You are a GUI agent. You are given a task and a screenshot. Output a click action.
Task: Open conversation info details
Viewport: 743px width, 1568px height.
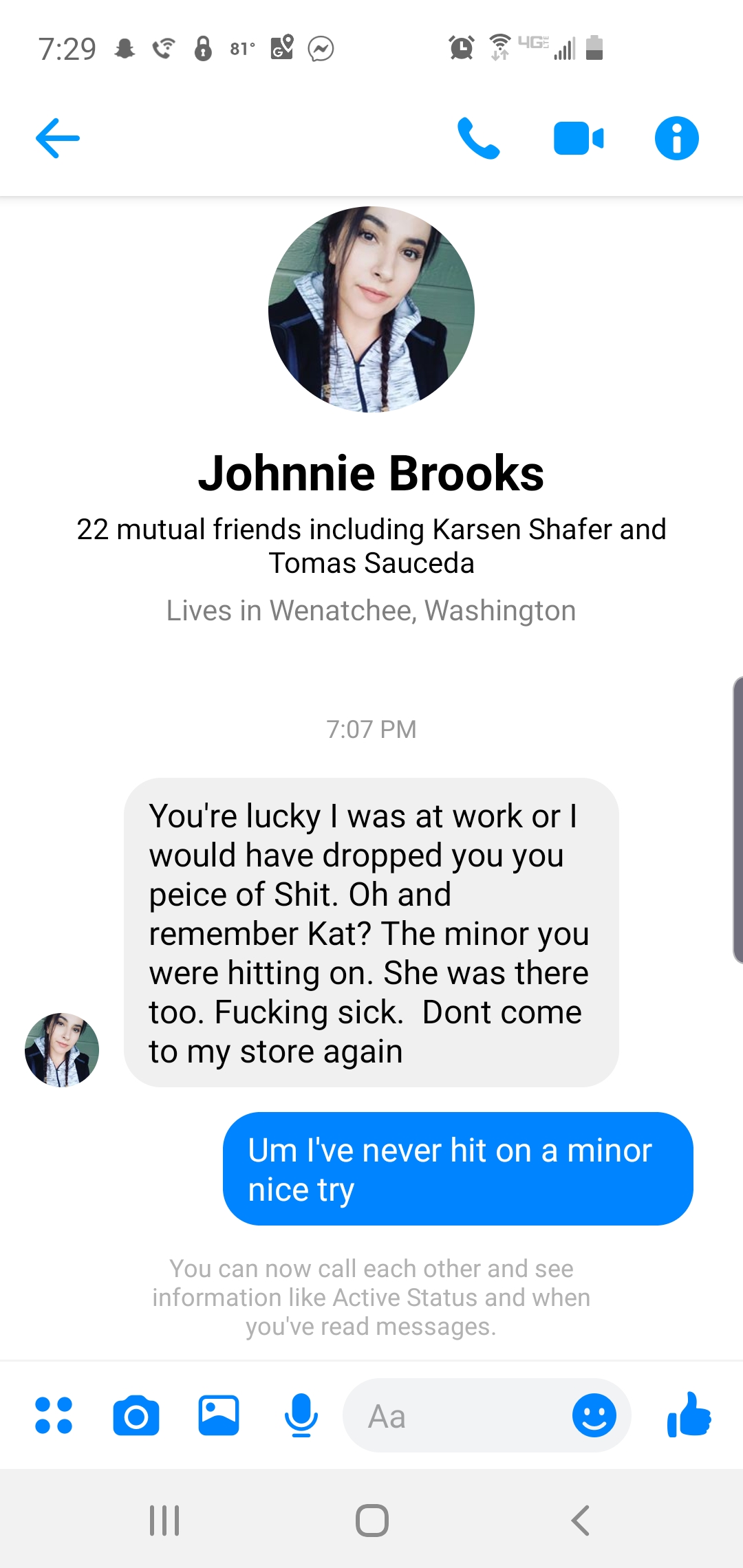tap(677, 138)
